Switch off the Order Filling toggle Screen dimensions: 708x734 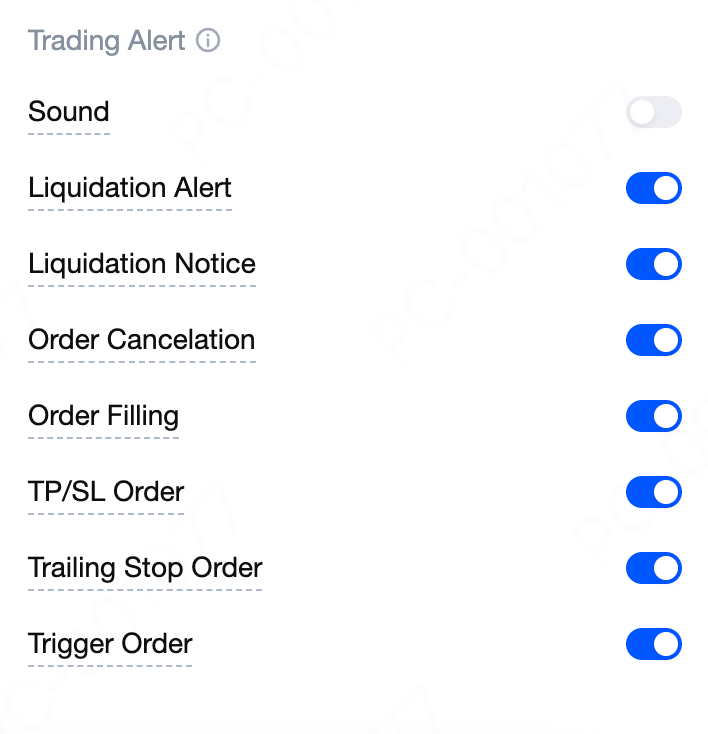point(653,416)
